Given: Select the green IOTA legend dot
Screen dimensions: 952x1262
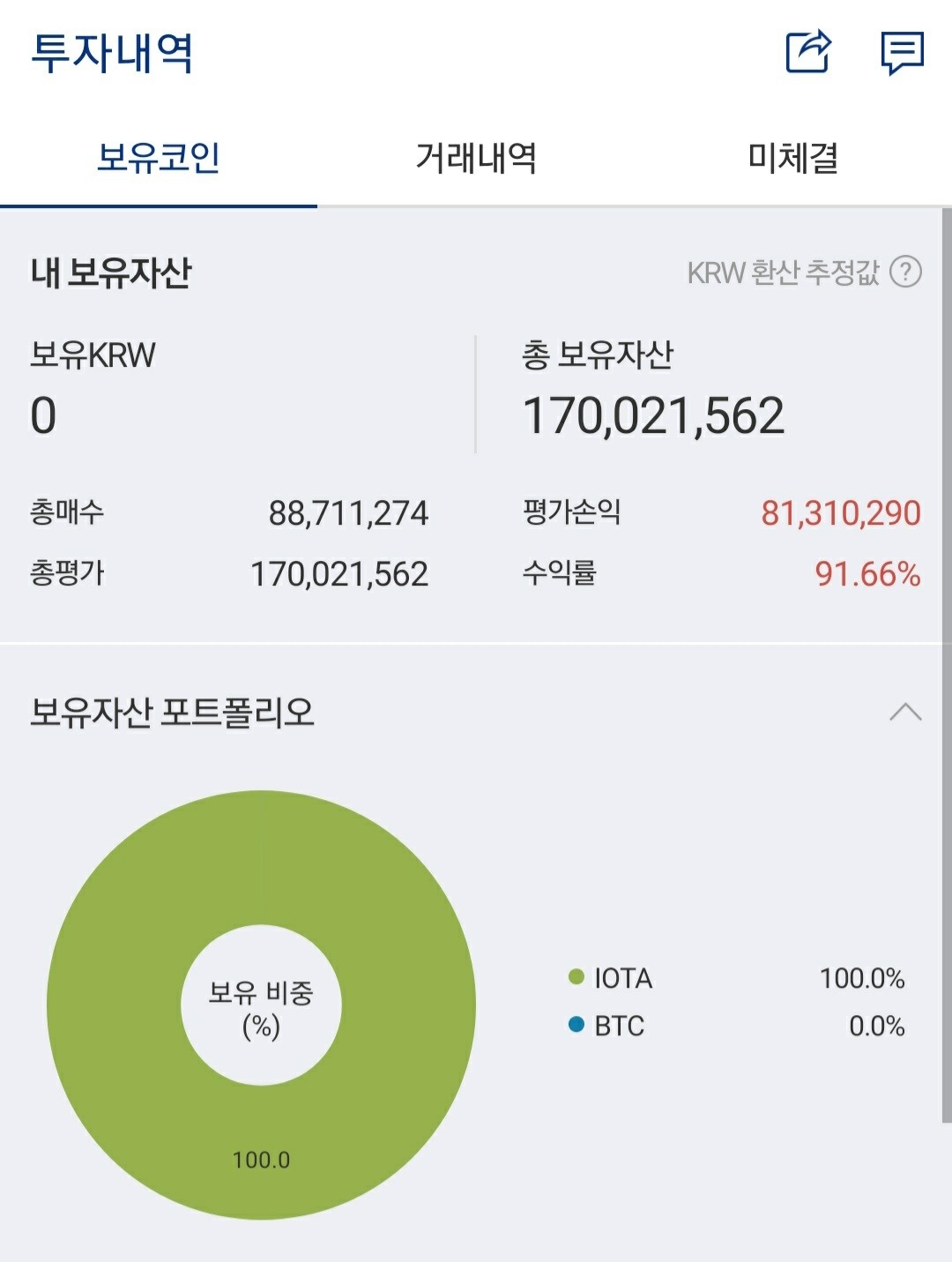Looking at the screenshot, I should 576,977.
